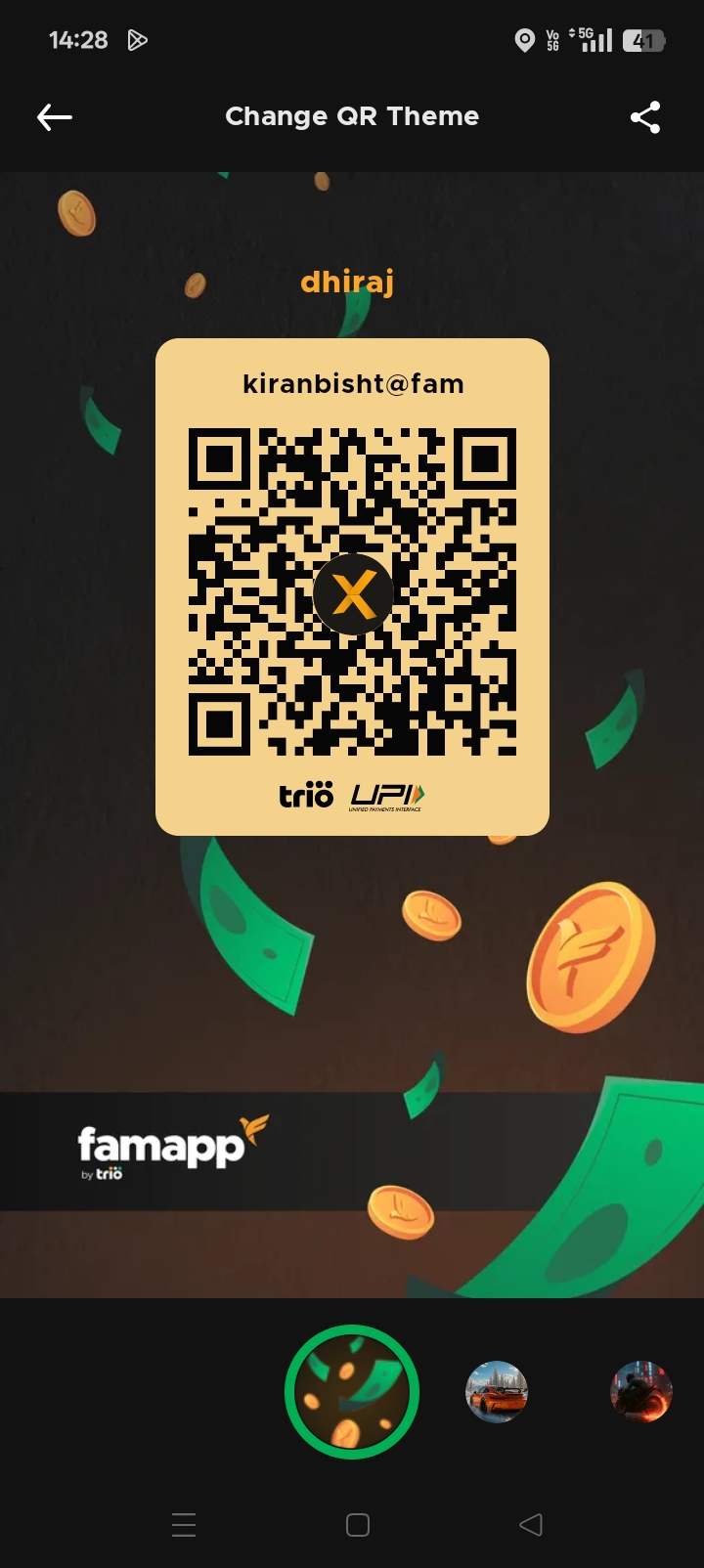Choose the orange sports car theme
The width and height of the screenshot is (704, 1568).
pos(497,1391)
